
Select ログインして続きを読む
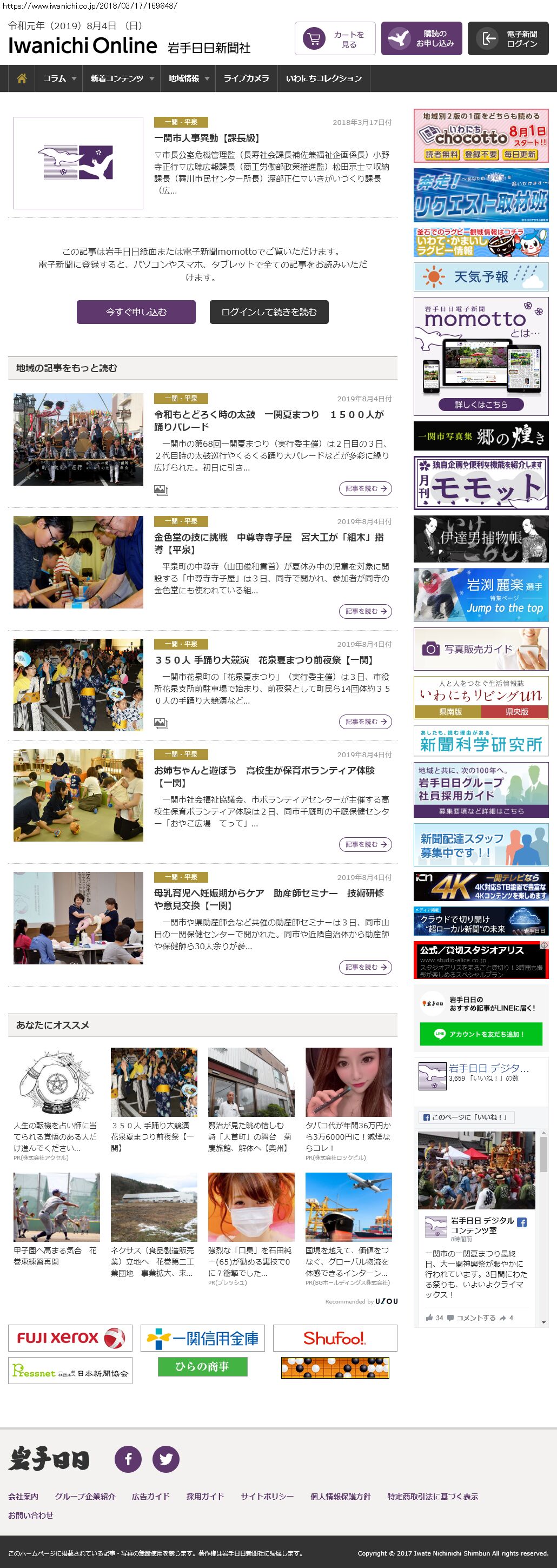(269, 312)
